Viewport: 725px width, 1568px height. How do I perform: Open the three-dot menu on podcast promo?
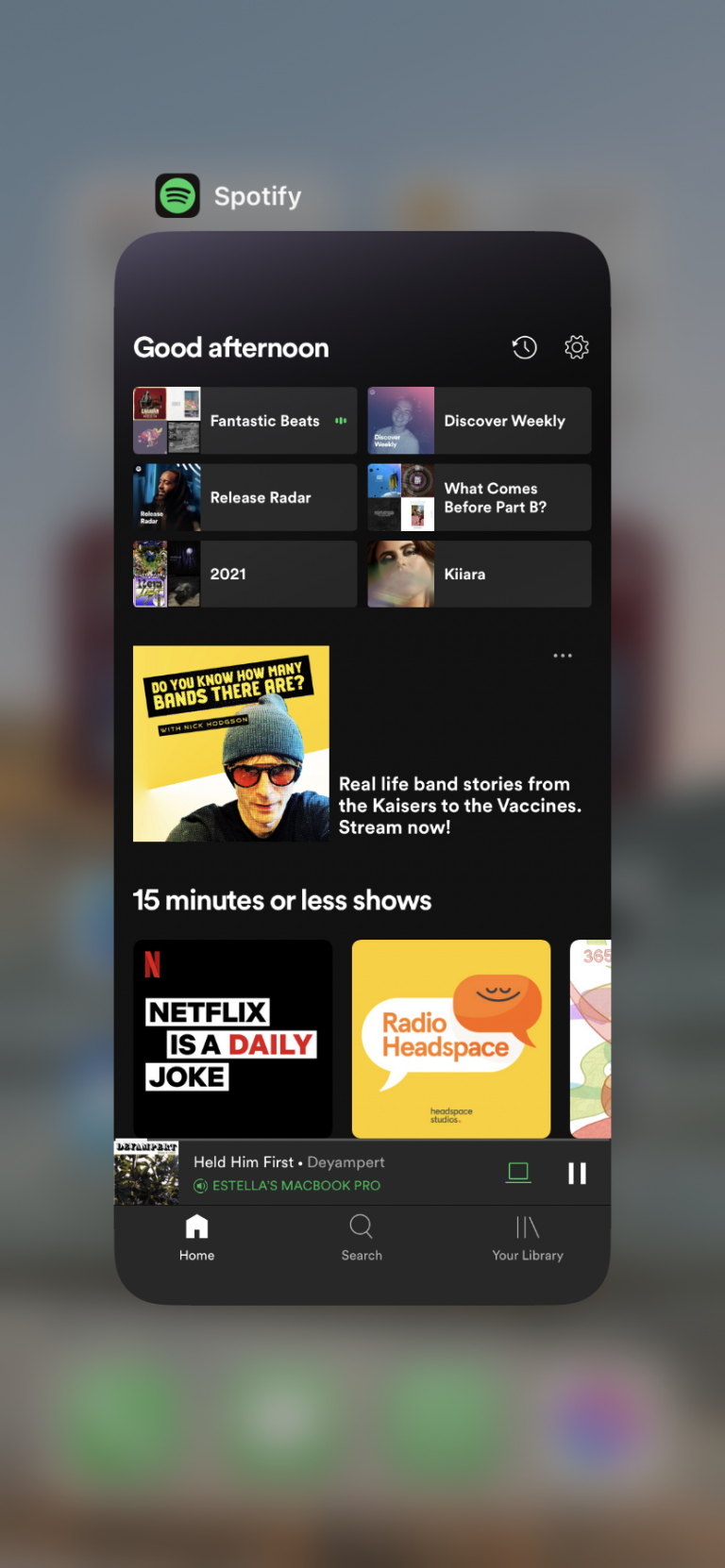coord(563,656)
